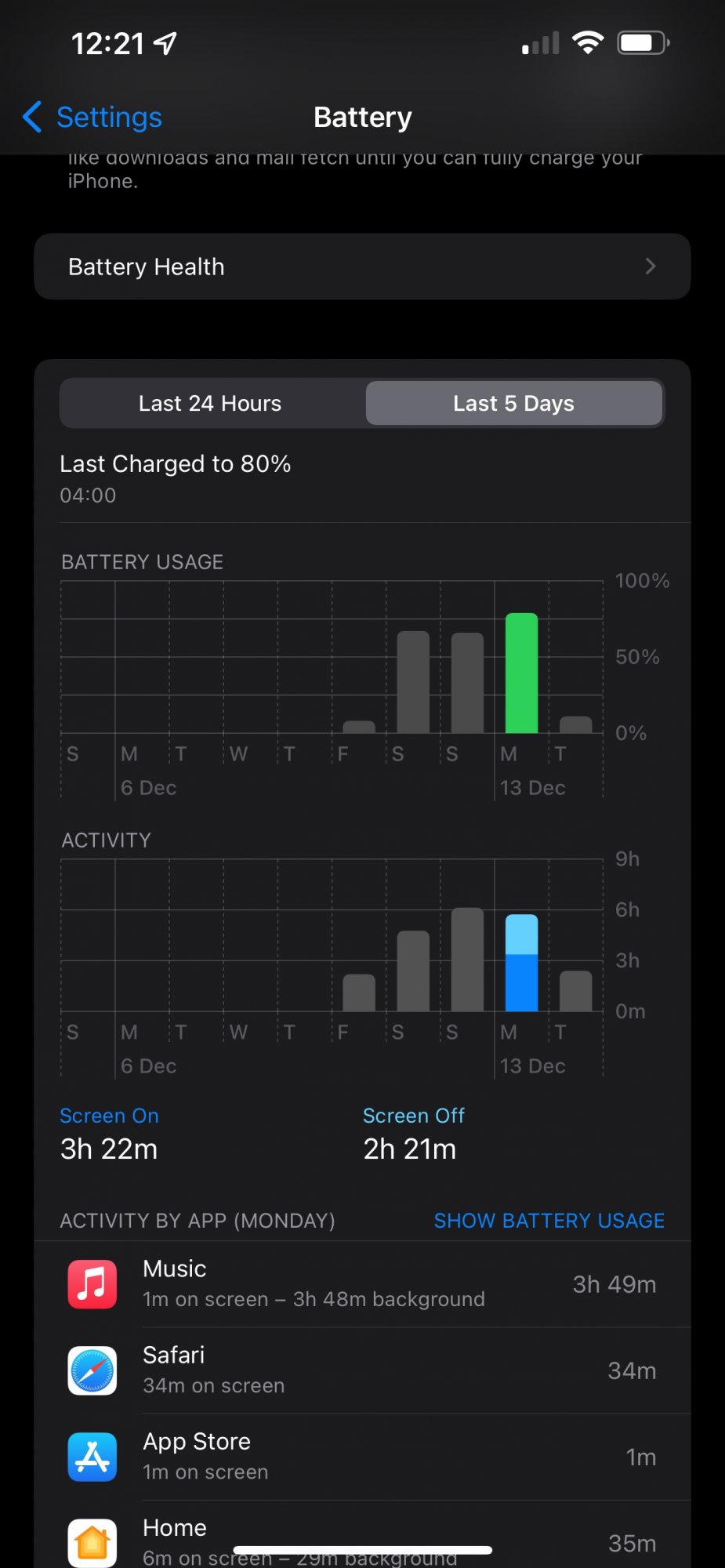Tap the App Store activity row
The width and height of the screenshot is (725, 1568).
coord(362,1457)
